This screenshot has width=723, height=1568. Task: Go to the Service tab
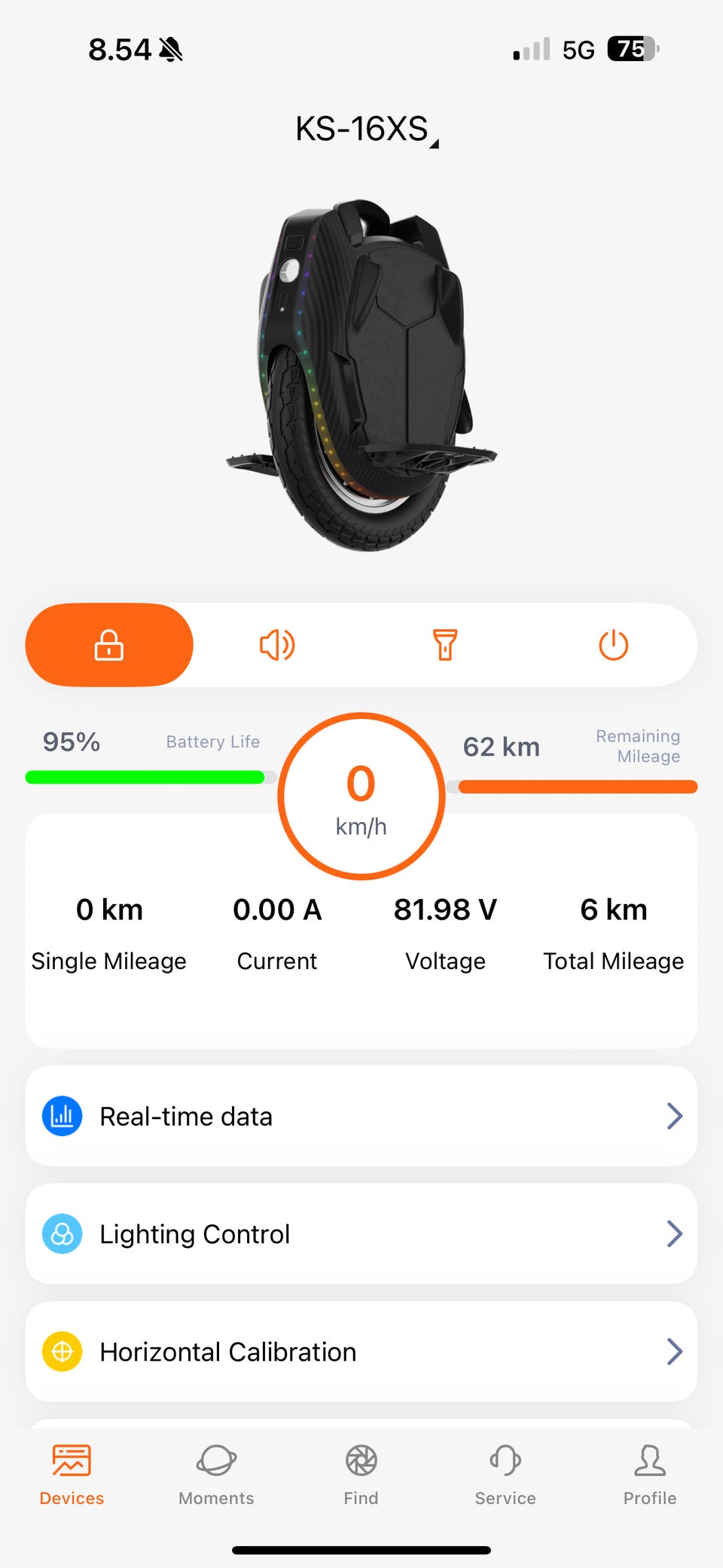click(505, 1474)
